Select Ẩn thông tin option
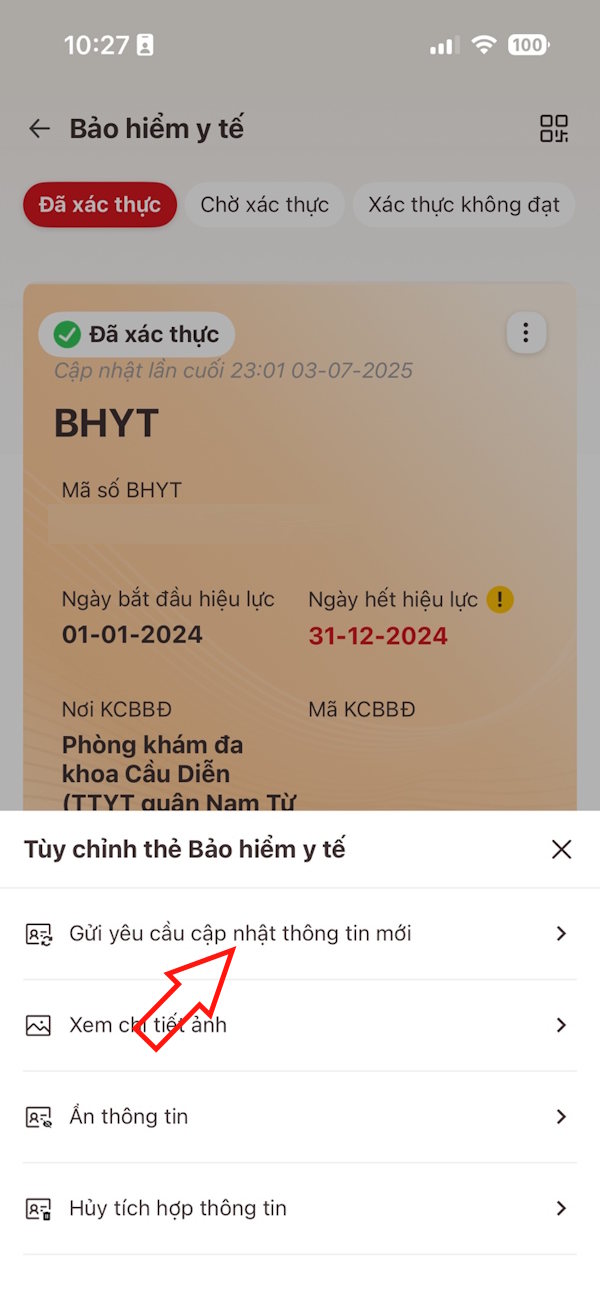The image size is (600, 1301). (298, 1117)
